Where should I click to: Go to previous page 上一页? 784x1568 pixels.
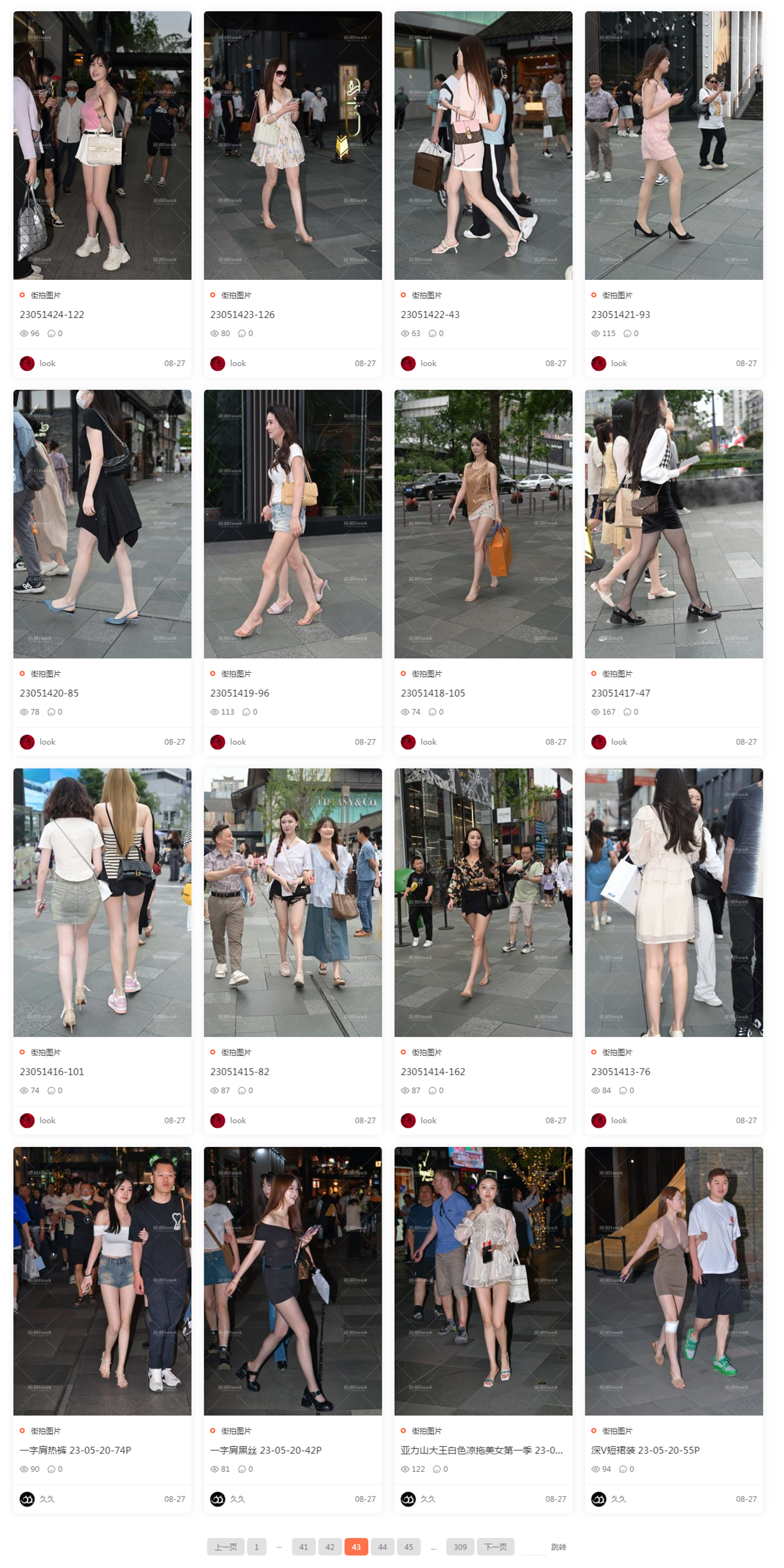(226, 1547)
